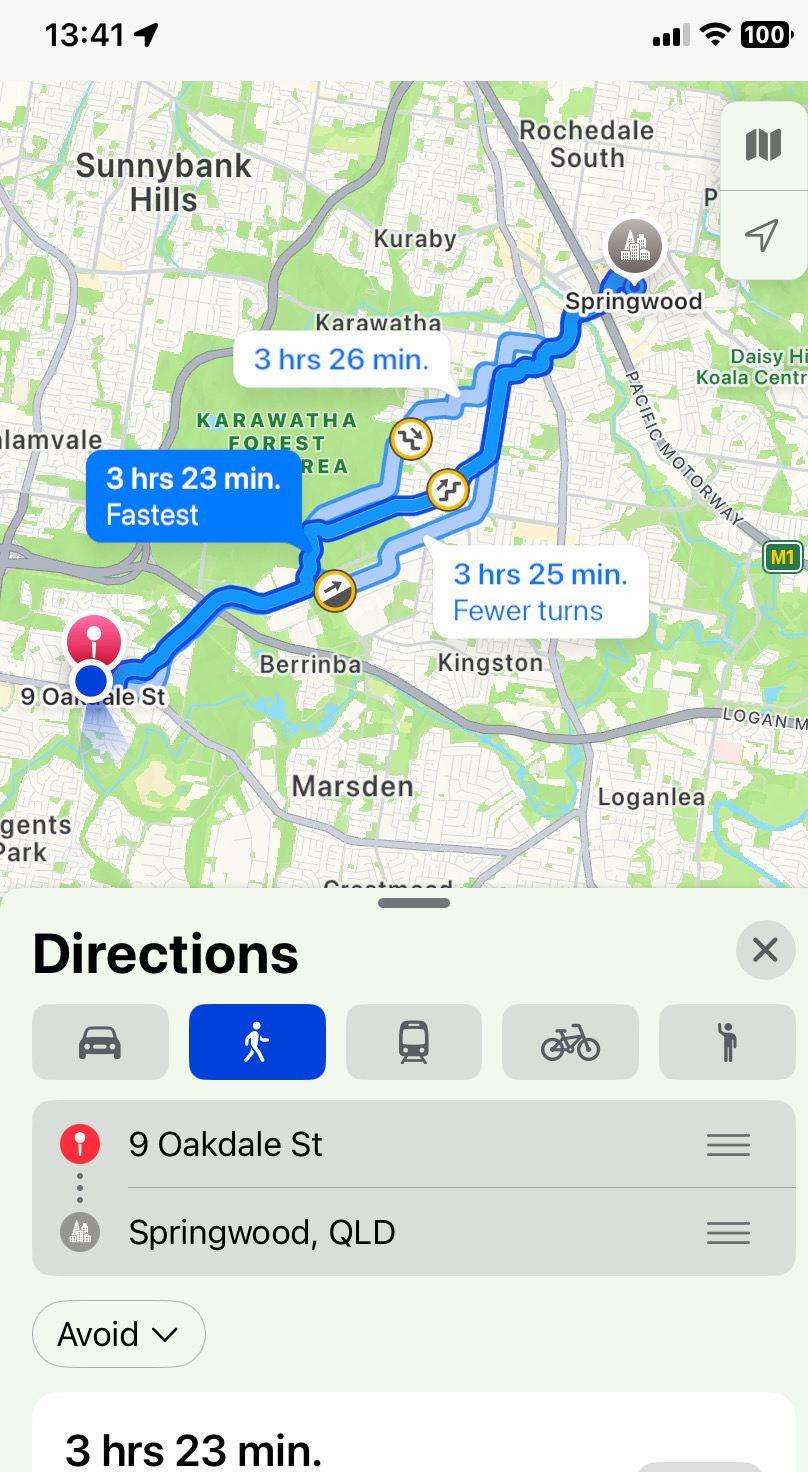Switch to cycling directions
808x1472 pixels.
click(x=570, y=1042)
